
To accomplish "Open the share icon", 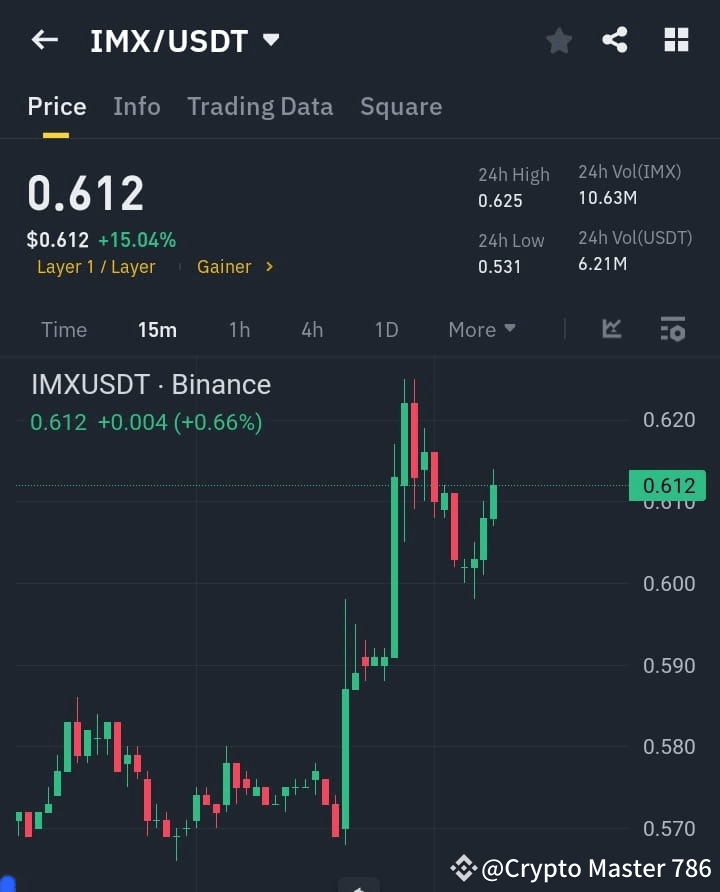I will point(616,40).
